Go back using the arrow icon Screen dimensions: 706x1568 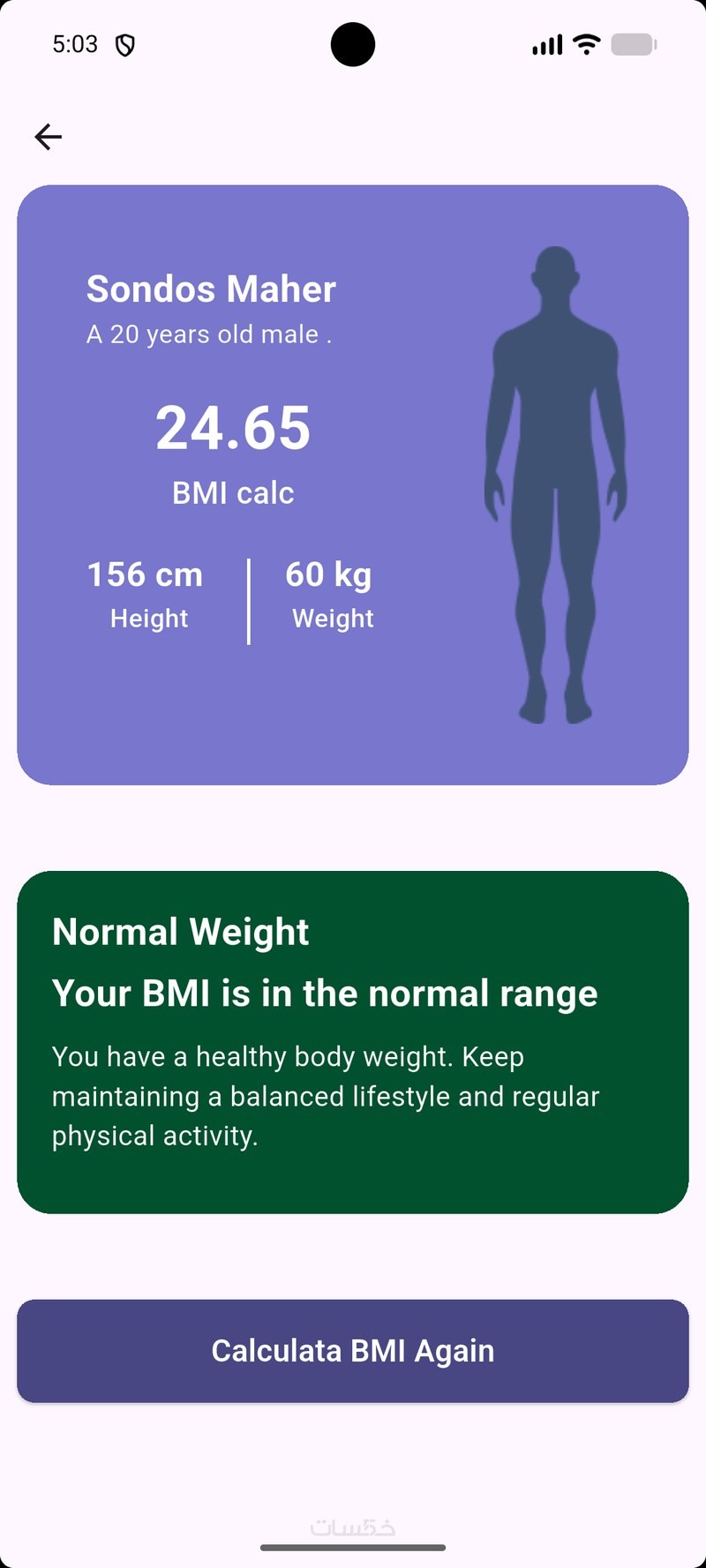[x=49, y=137]
